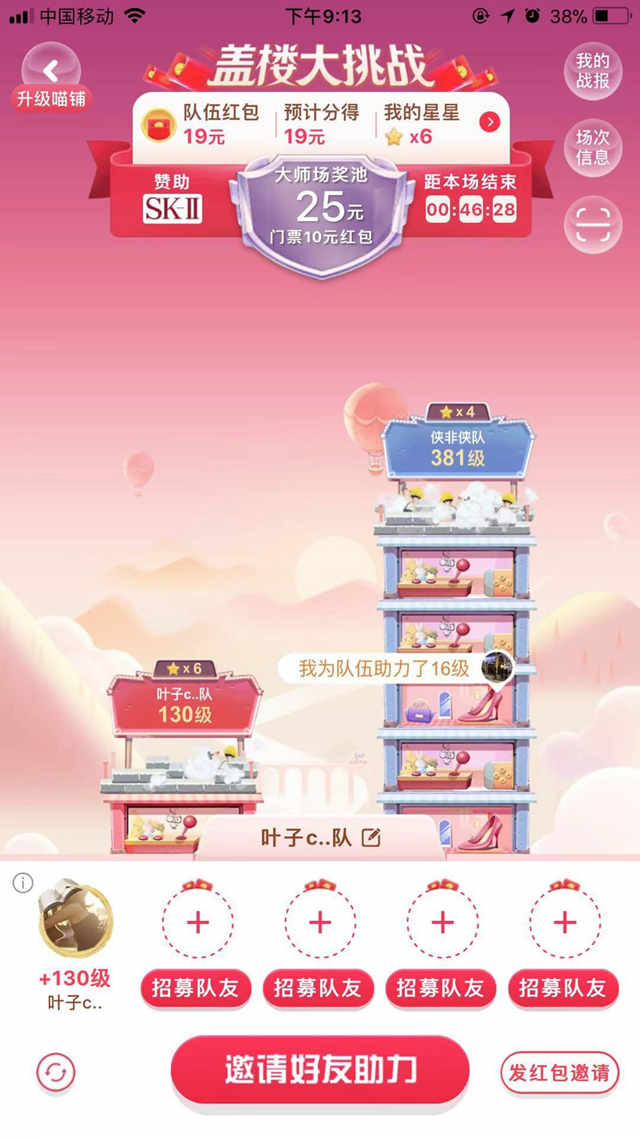This screenshot has width=640, height=1137.
Task: Open 我的战报
Action: pos(592,71)
